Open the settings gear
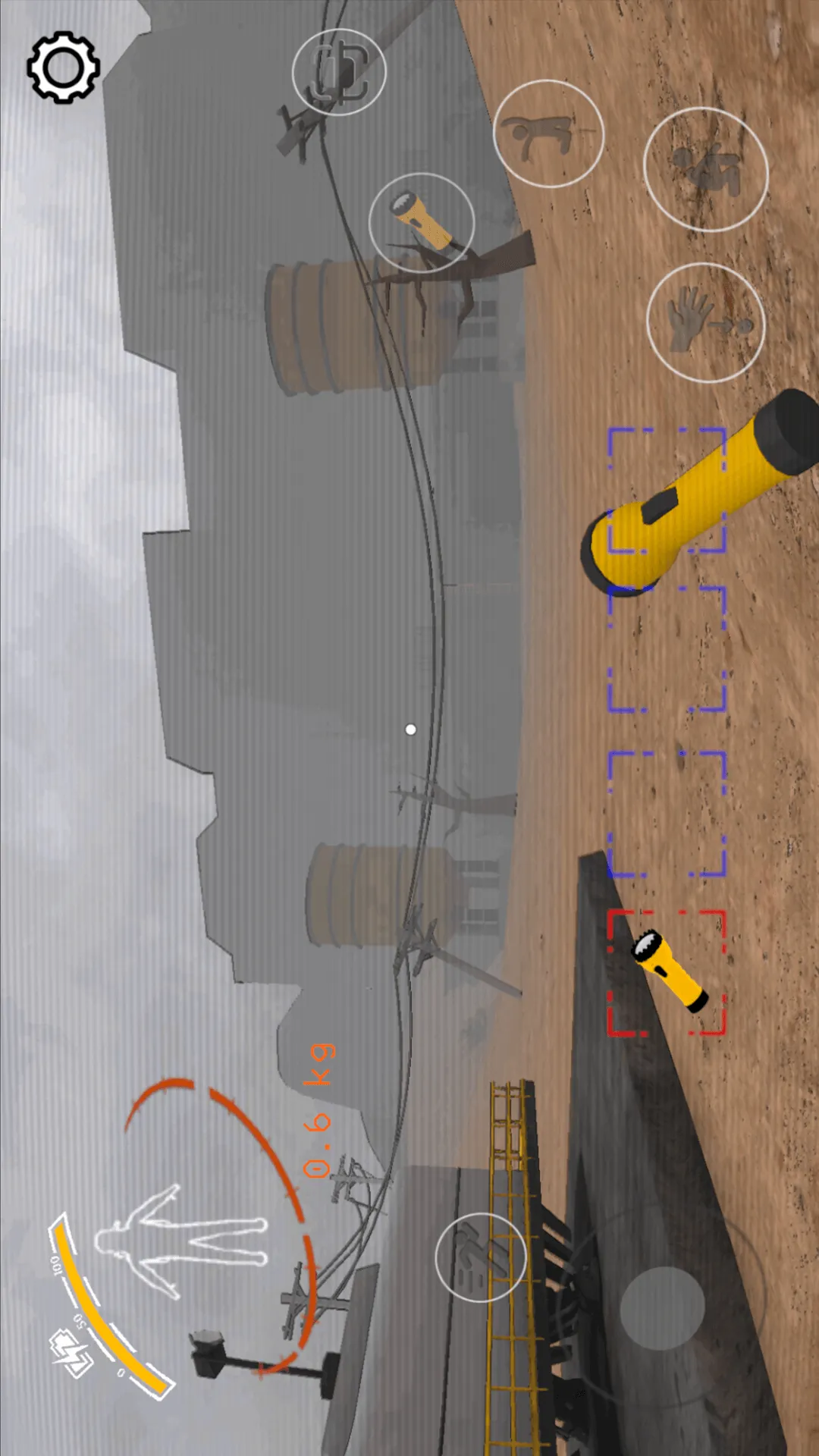 [x=64, y=67]
